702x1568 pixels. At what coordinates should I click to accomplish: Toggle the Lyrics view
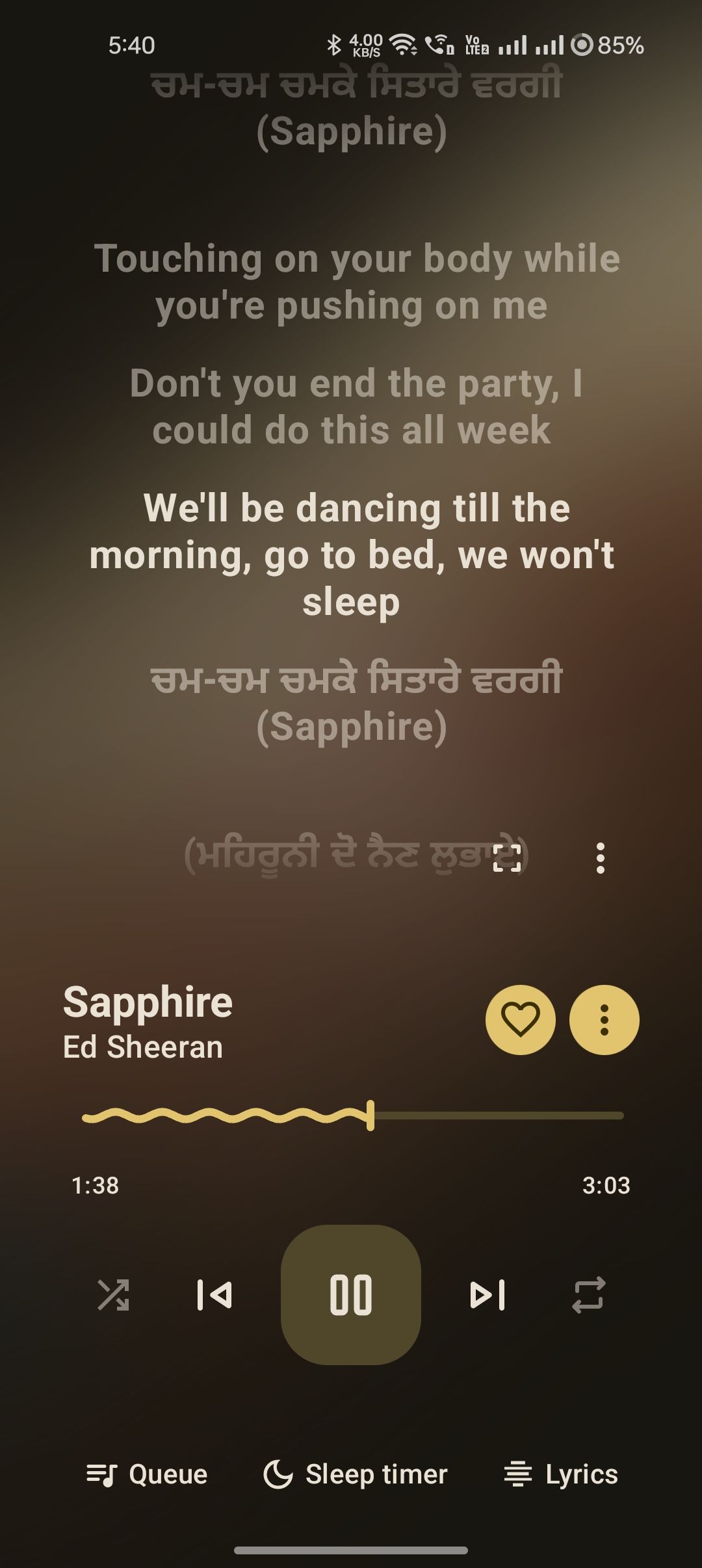coord(561,1474)
